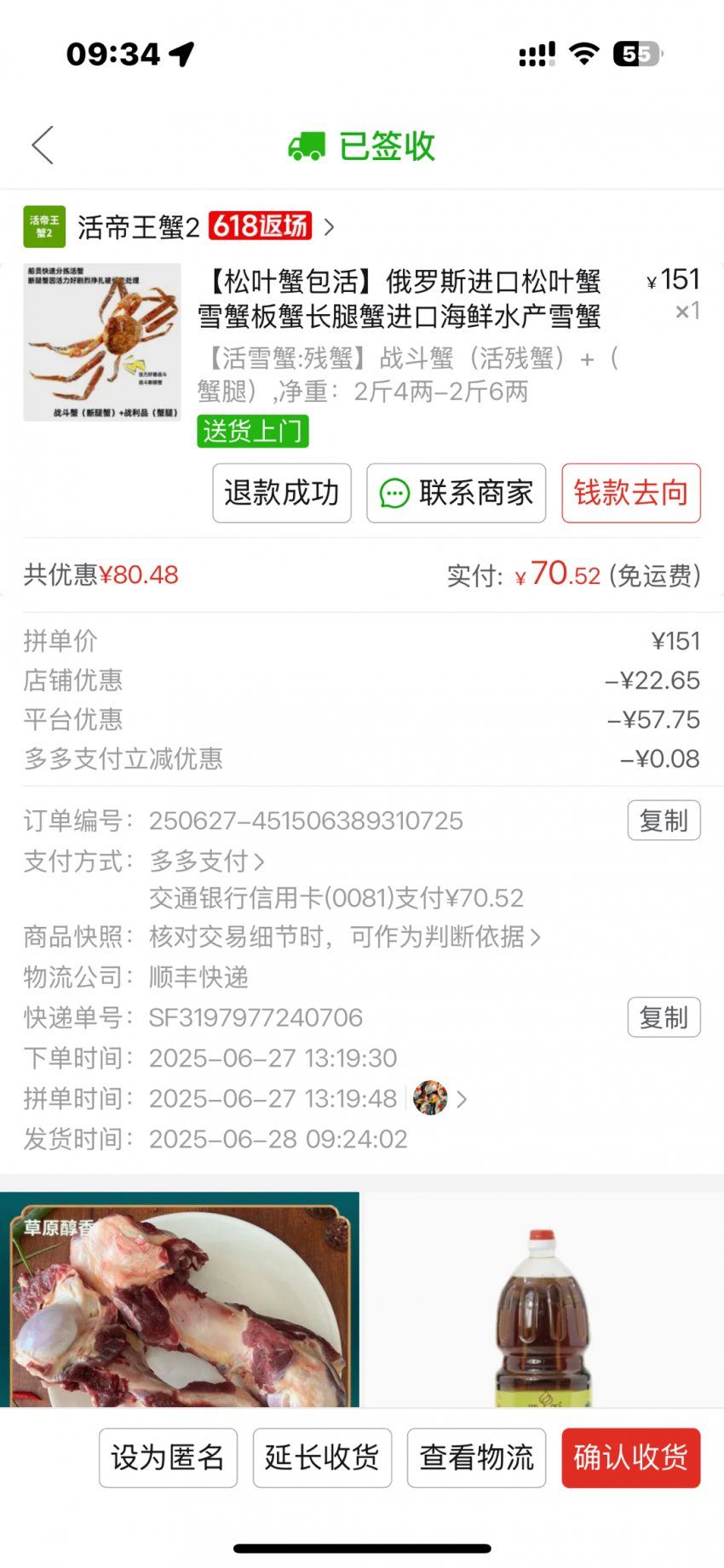724x1568 pixels.
Task: View the 商品快照 product snapshot
Action: (344, 937)
